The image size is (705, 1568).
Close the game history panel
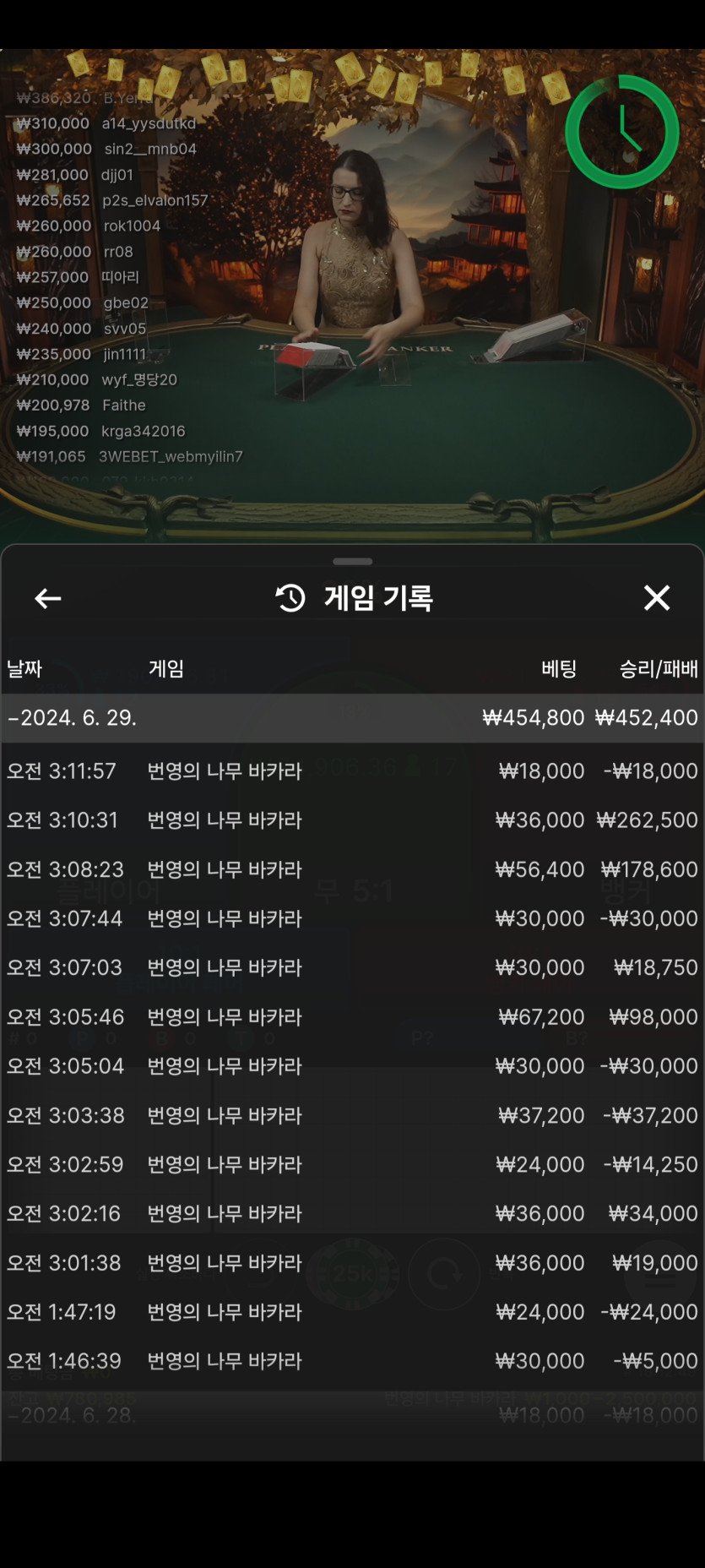pos(657,598)
